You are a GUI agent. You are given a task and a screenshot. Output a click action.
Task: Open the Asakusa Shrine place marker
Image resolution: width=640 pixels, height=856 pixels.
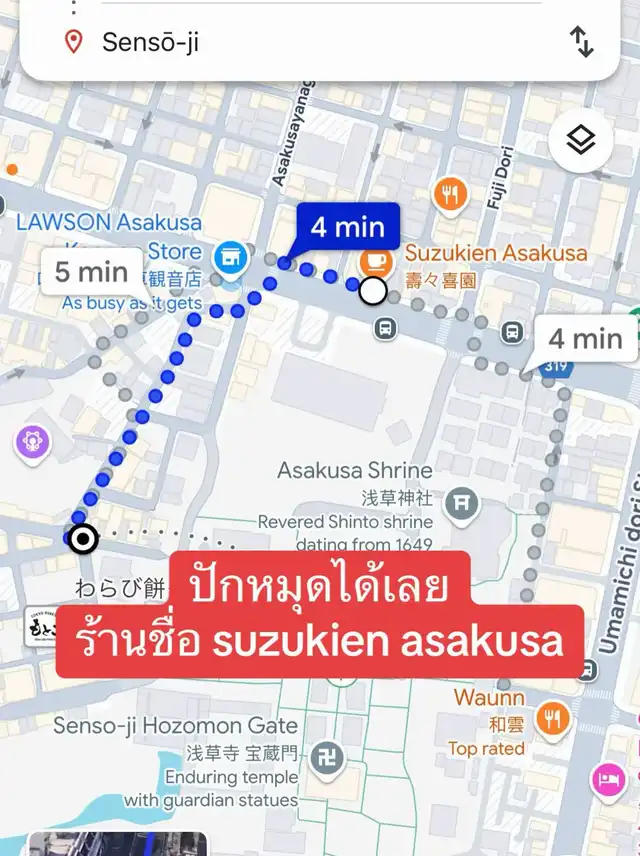(461, 503)
